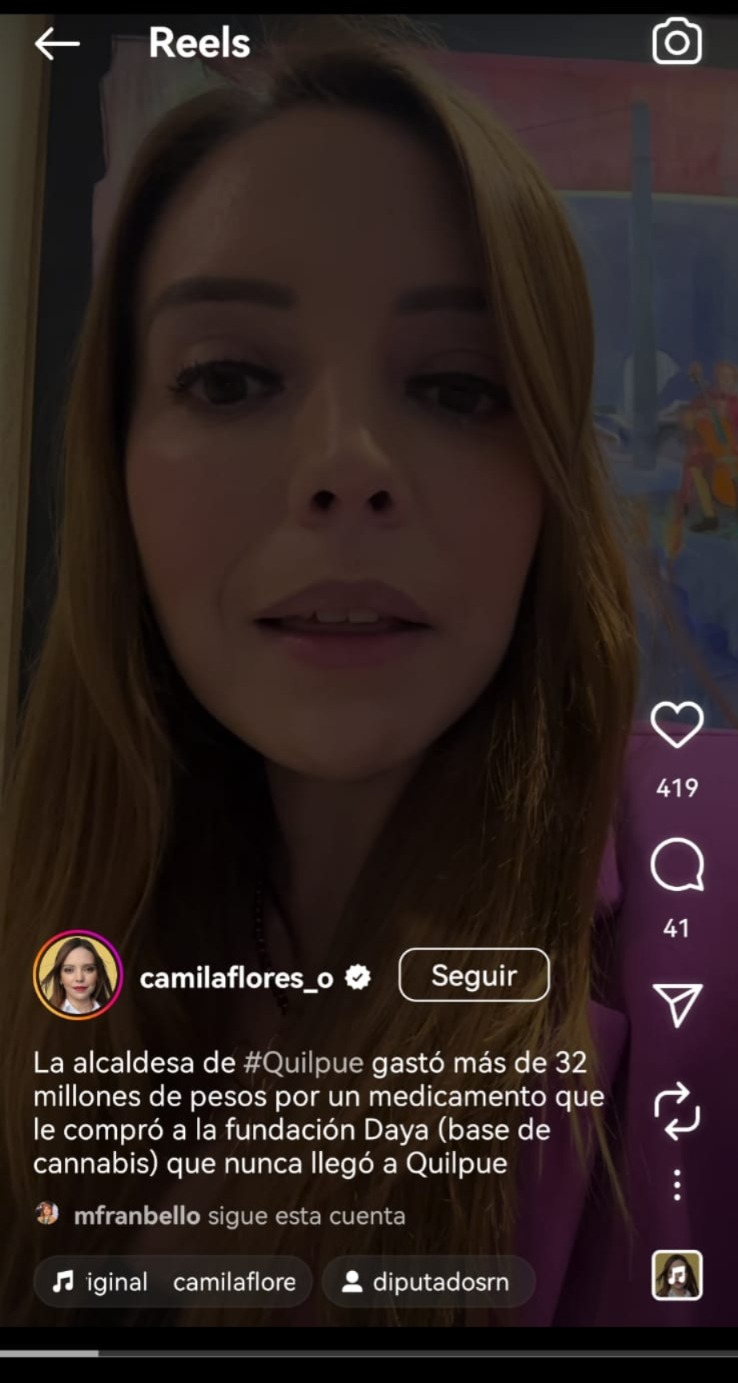The image size is (738, 1383).
Task: Repost this reel
Action: click(x=677, y=1110)
